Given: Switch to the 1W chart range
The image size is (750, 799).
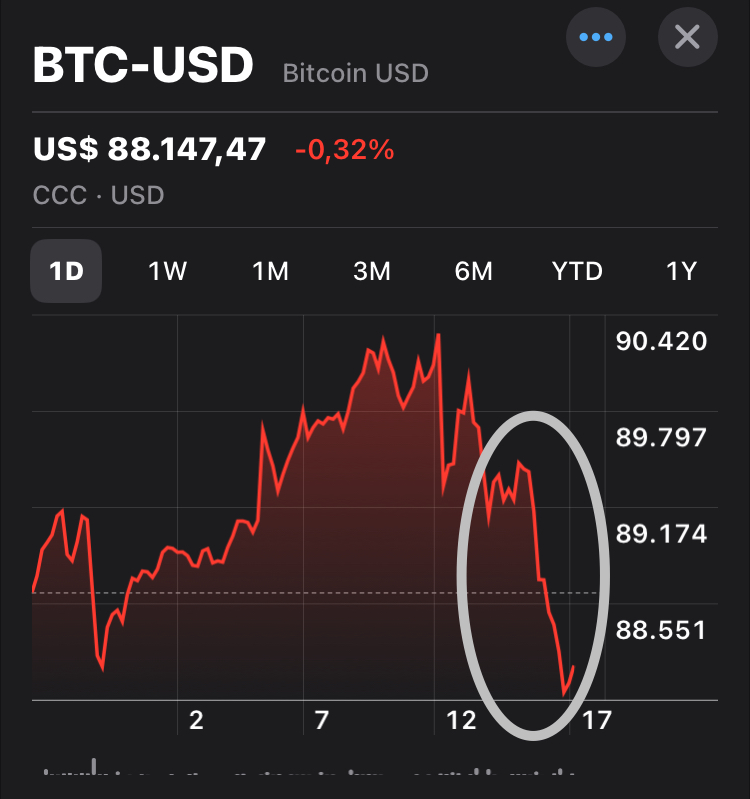Looking at the screenshot, I should click(x=168, y=271).
